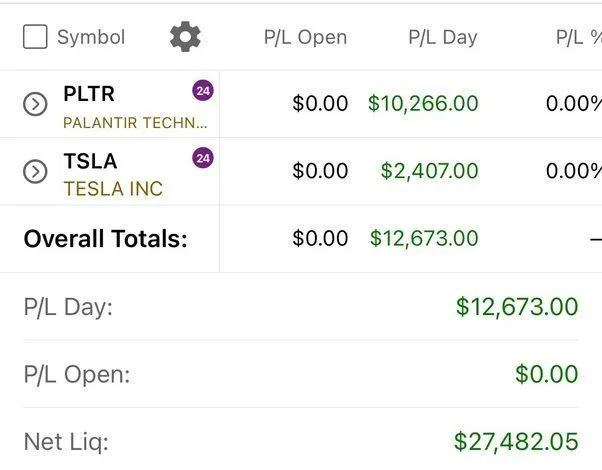Expand the TSLA position chevron
Screen dimensions: 602x470
(x=35, y=171)
